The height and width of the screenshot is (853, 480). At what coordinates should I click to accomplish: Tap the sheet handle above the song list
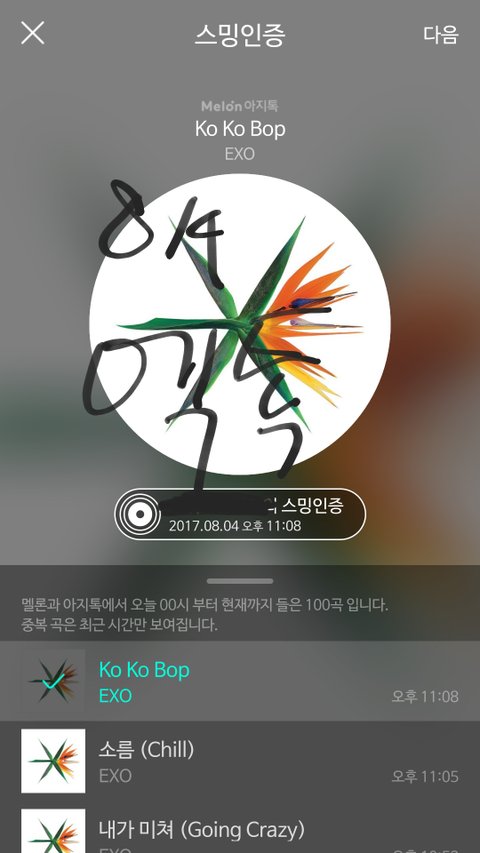coord(240,581)
